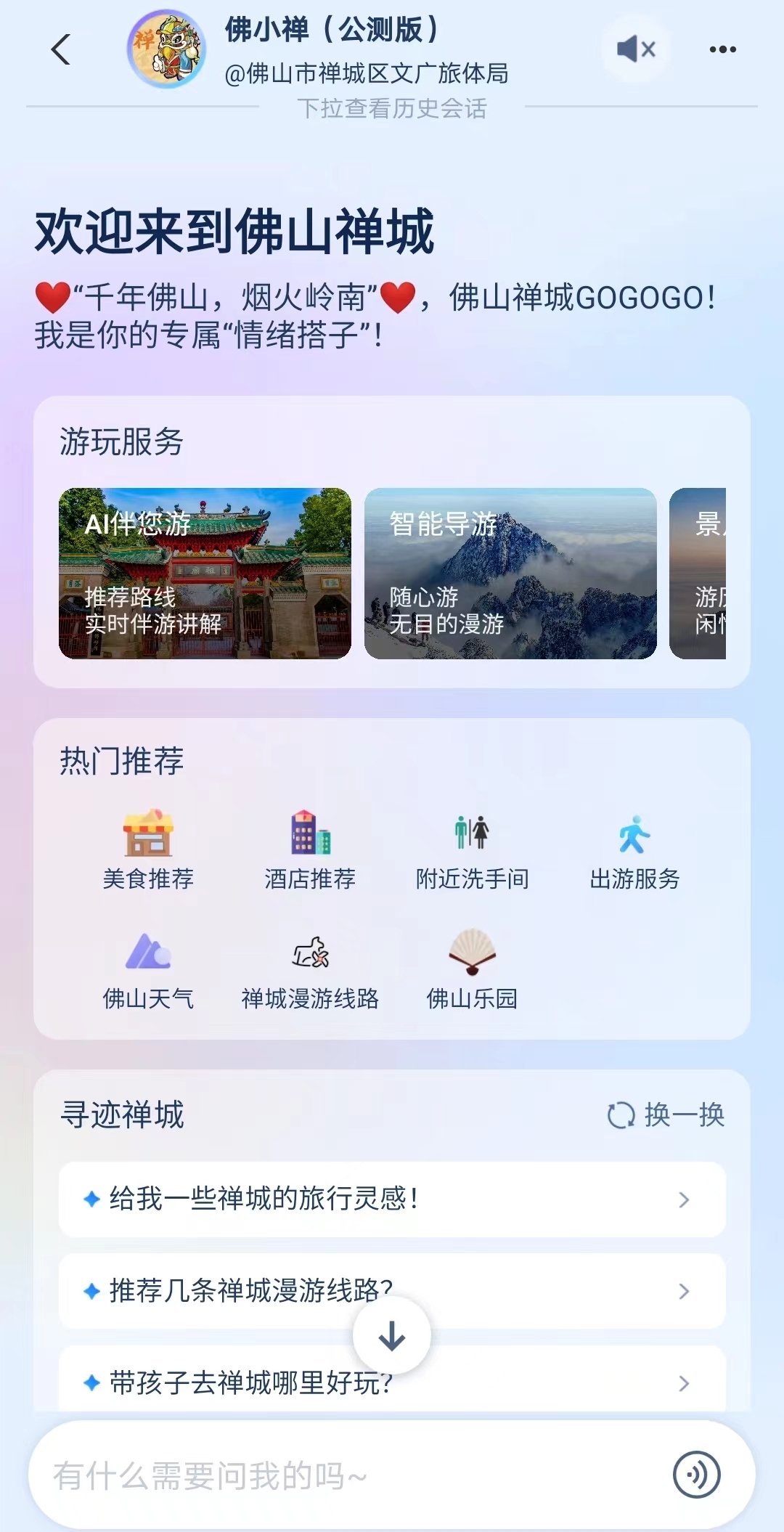The width and height of the screenshot is (784, 1532).
Task: Open the AI伴您游 card
Action: tap(205, 574)
